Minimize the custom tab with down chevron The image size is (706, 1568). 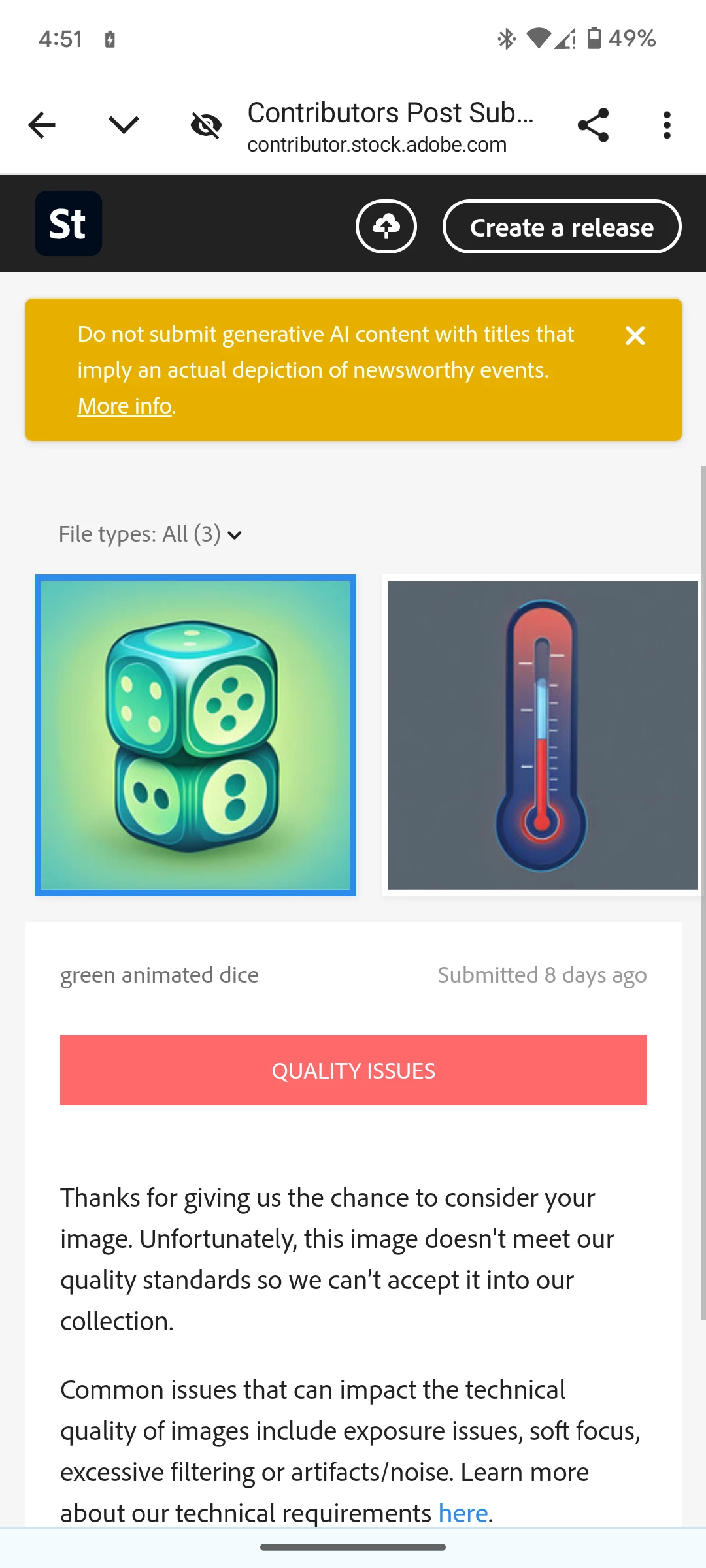tap(124, 125)
